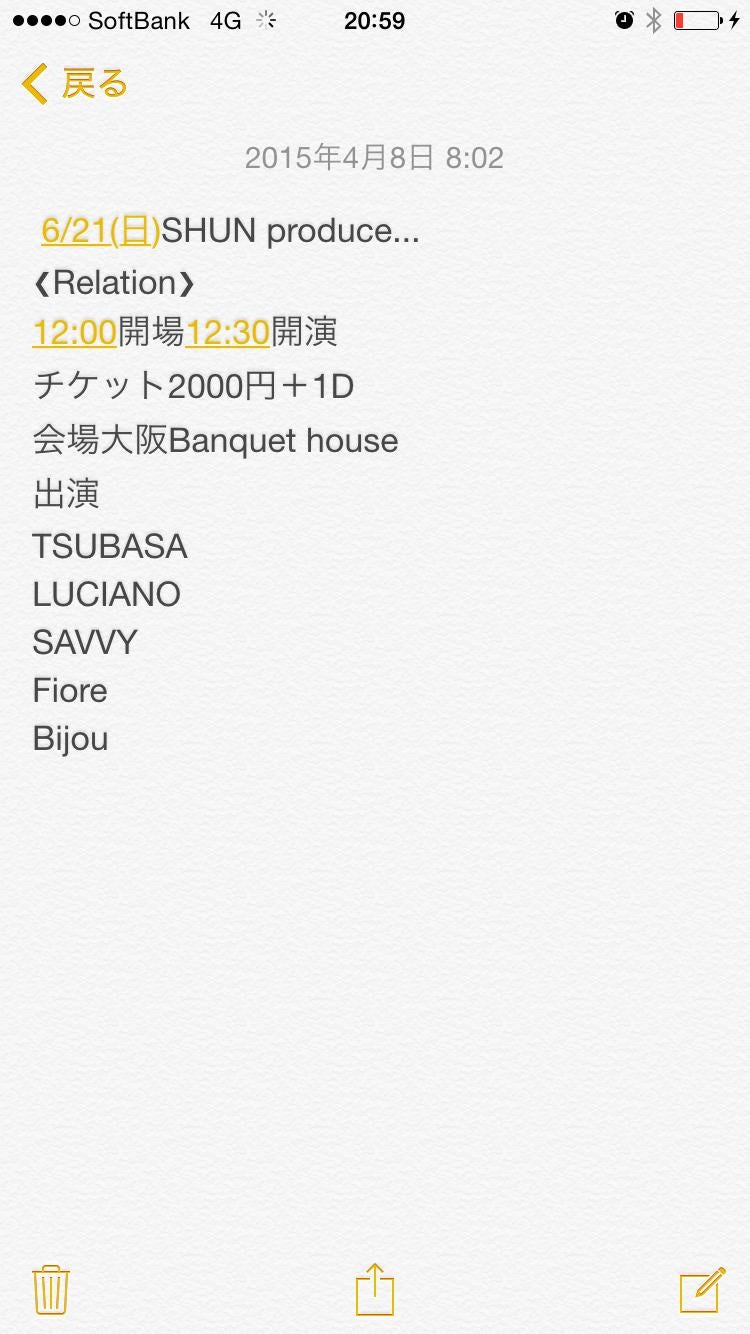Screen dimensions: 750x1334
Task: Tap the 12:30 time link
Action: coord(227,333)
